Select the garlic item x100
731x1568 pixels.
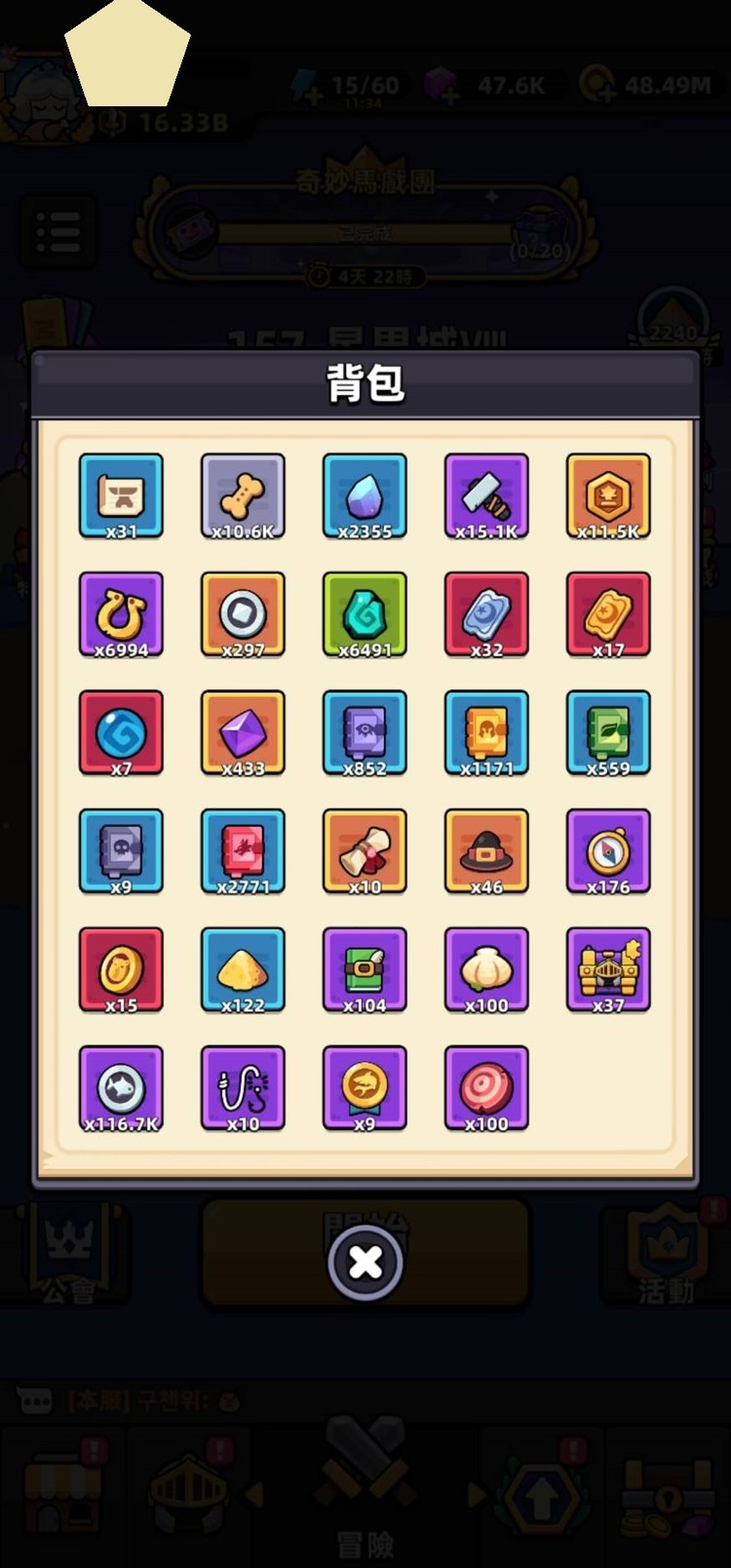(x=486, y=970)
